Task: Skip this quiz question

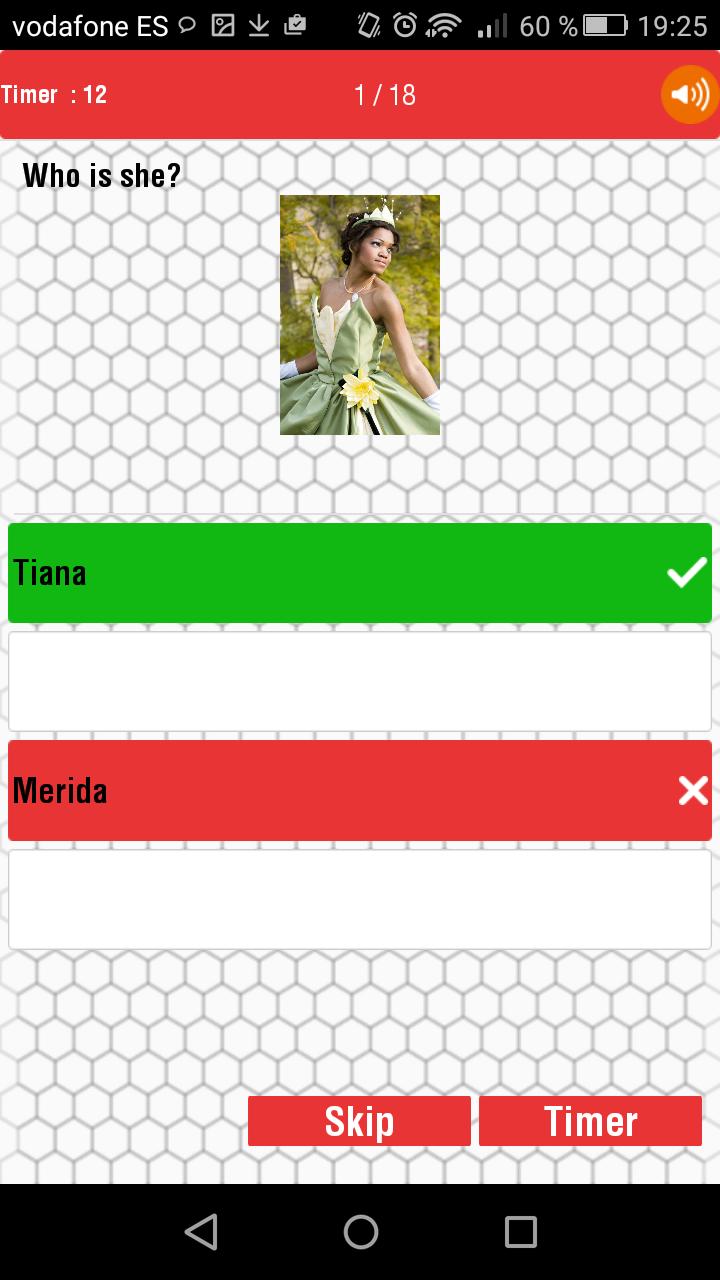Action: 359,1121
